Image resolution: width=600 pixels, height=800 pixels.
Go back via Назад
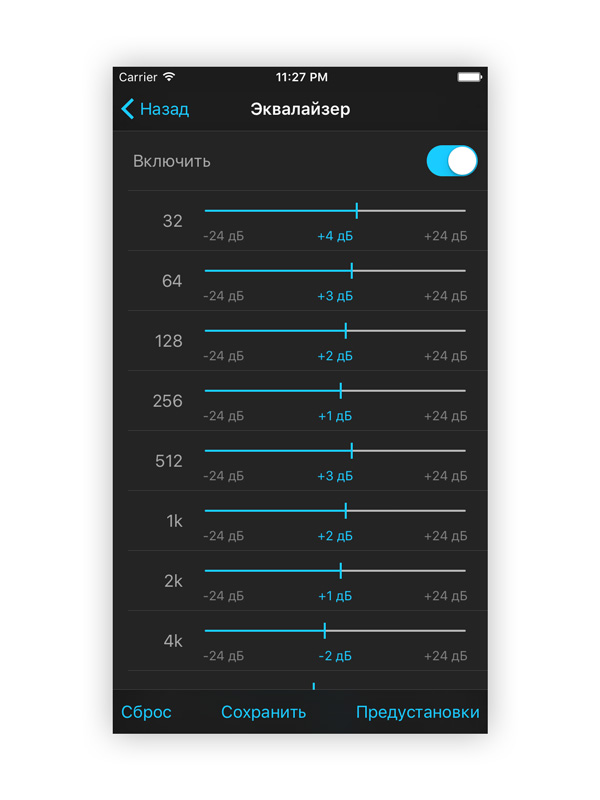[155, 109]
